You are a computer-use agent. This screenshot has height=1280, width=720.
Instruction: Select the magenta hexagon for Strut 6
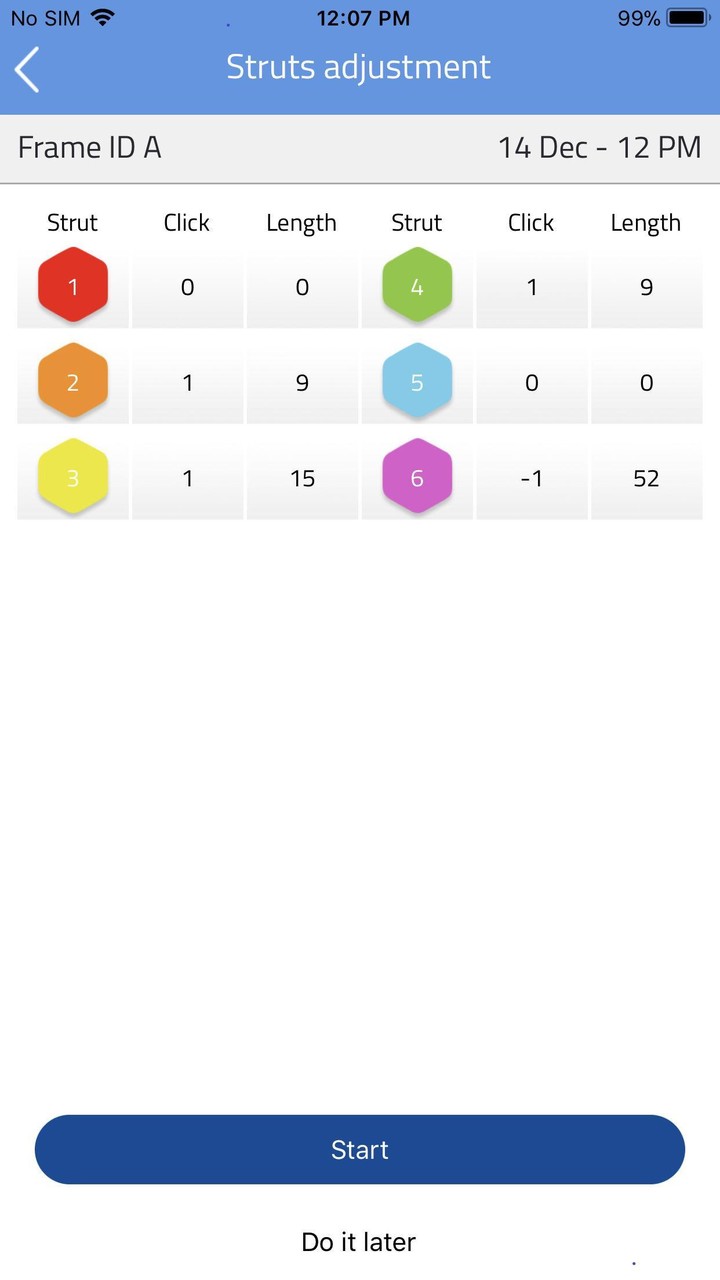(416, 478)
